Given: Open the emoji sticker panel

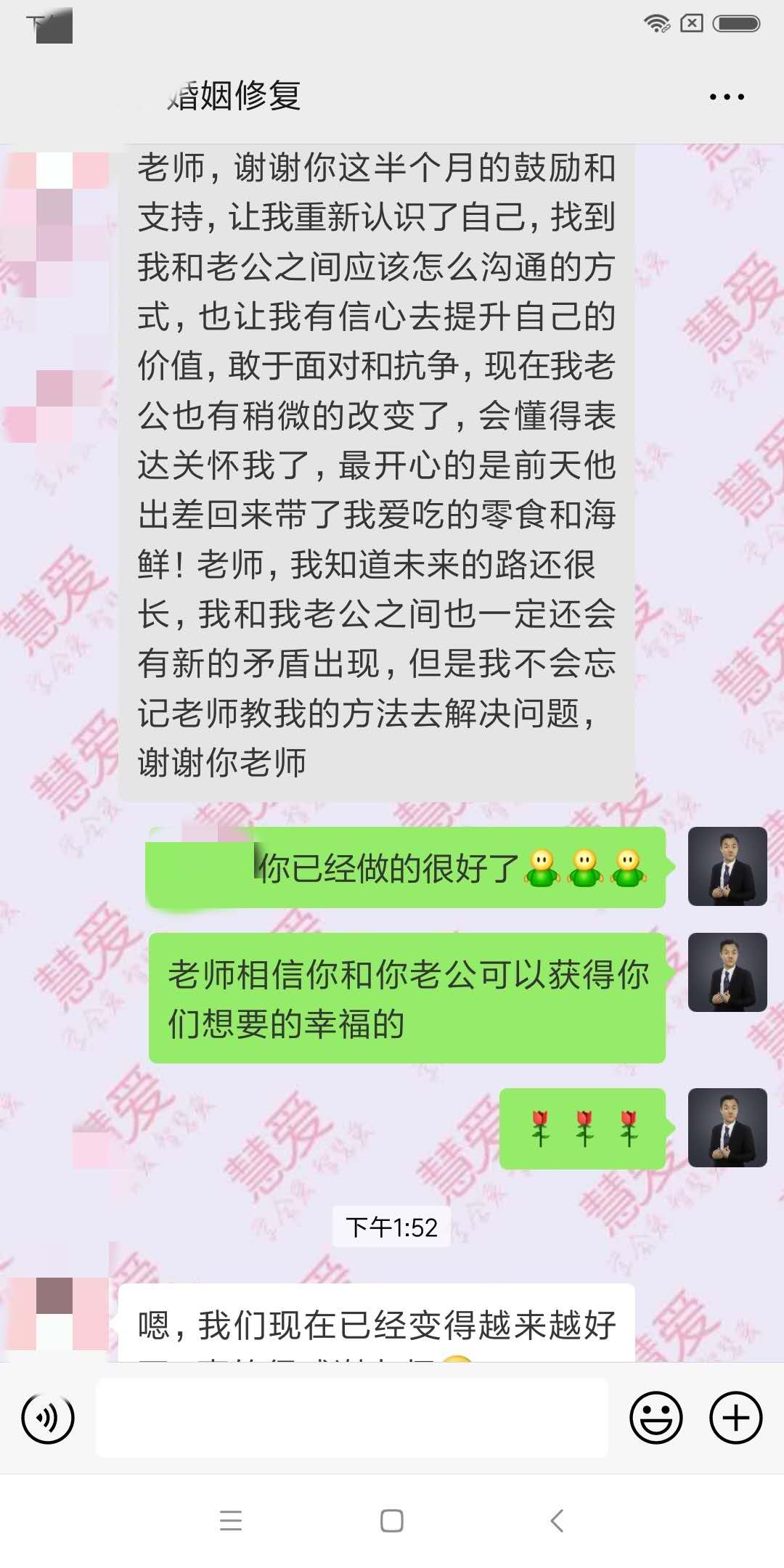Looking at the screenshot, I should 656,1418.
